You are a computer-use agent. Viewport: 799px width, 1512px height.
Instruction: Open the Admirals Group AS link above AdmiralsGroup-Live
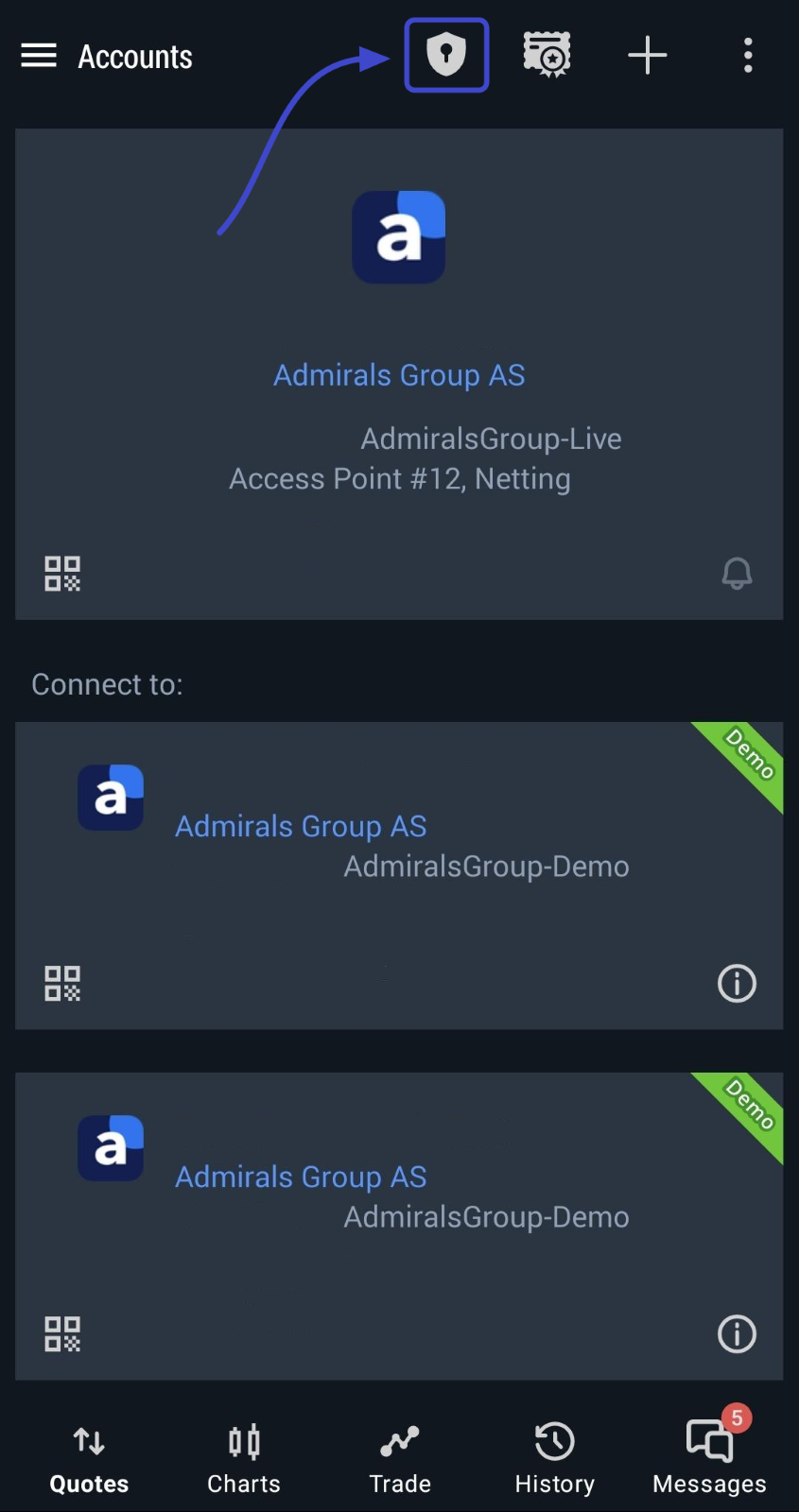point(399,375)
